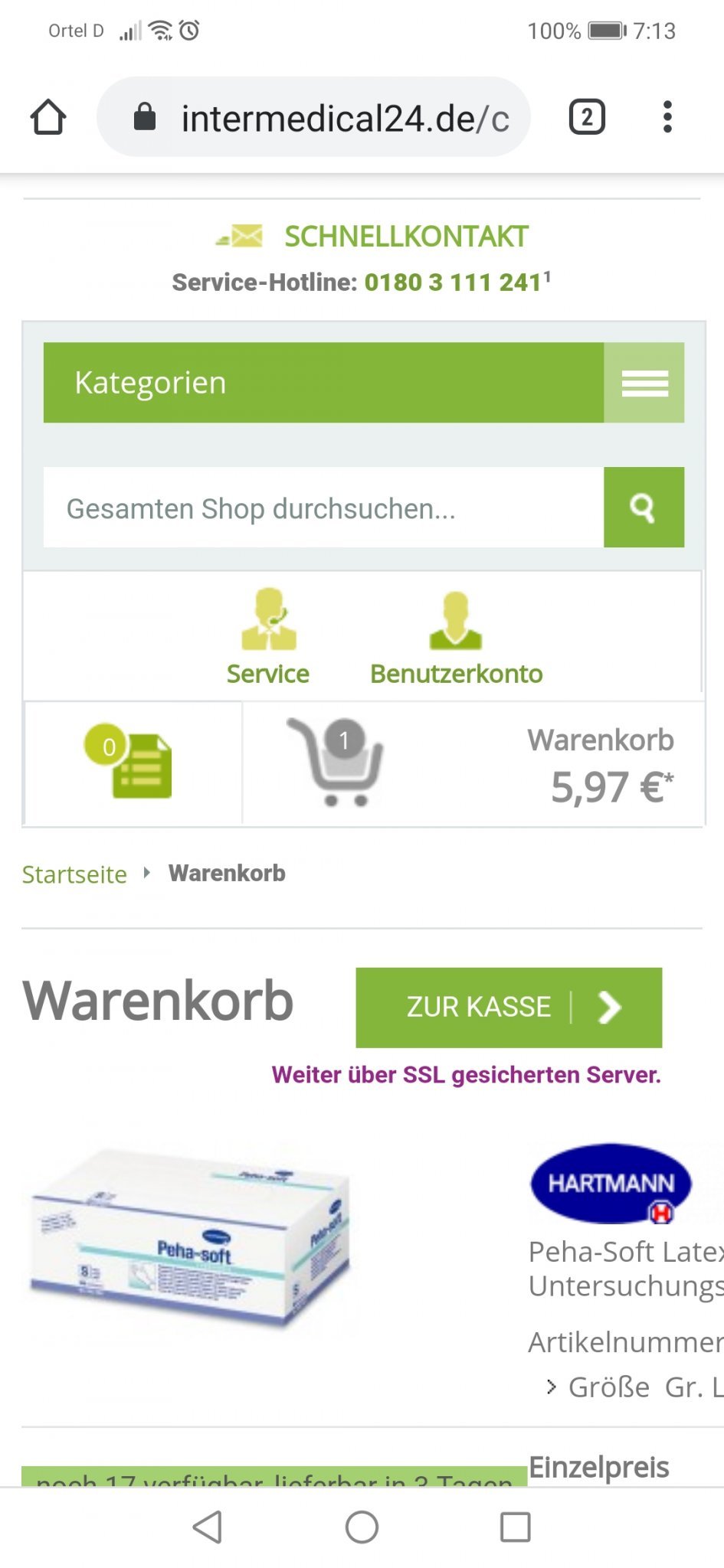Open recent apps overview
724x1568 pixels.
point(515,1527)
